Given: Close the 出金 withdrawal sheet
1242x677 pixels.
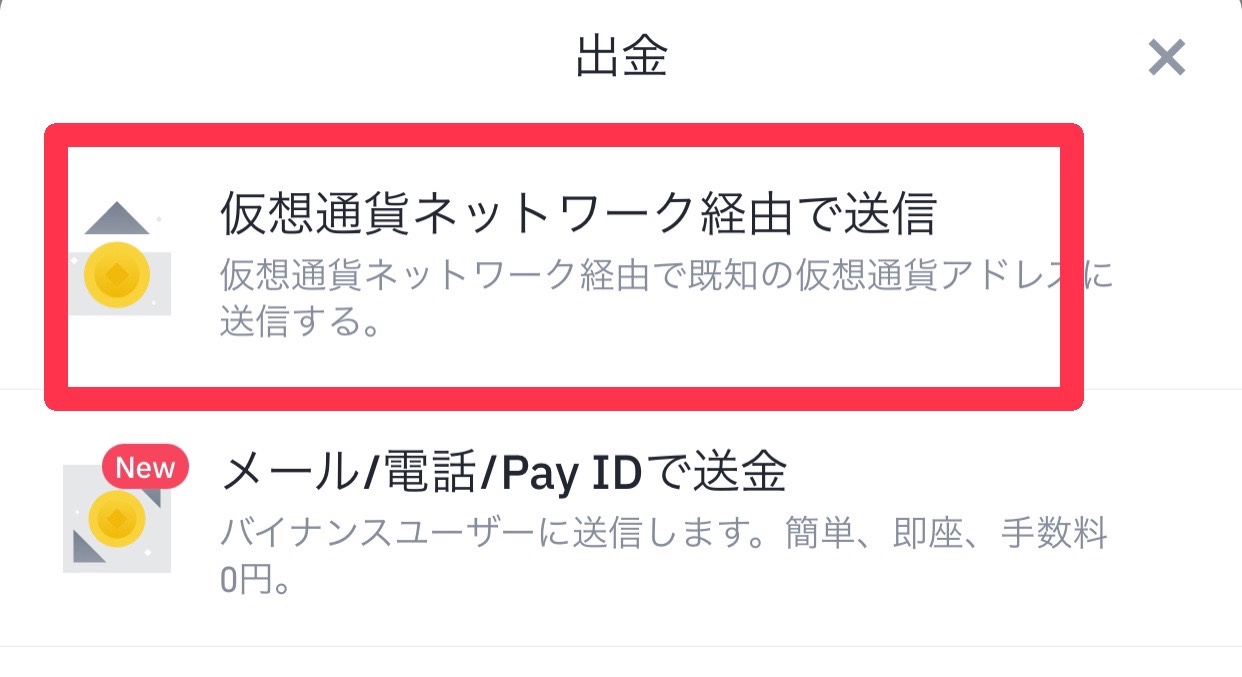Looking at the screenshot, I should coord(1166,58).
